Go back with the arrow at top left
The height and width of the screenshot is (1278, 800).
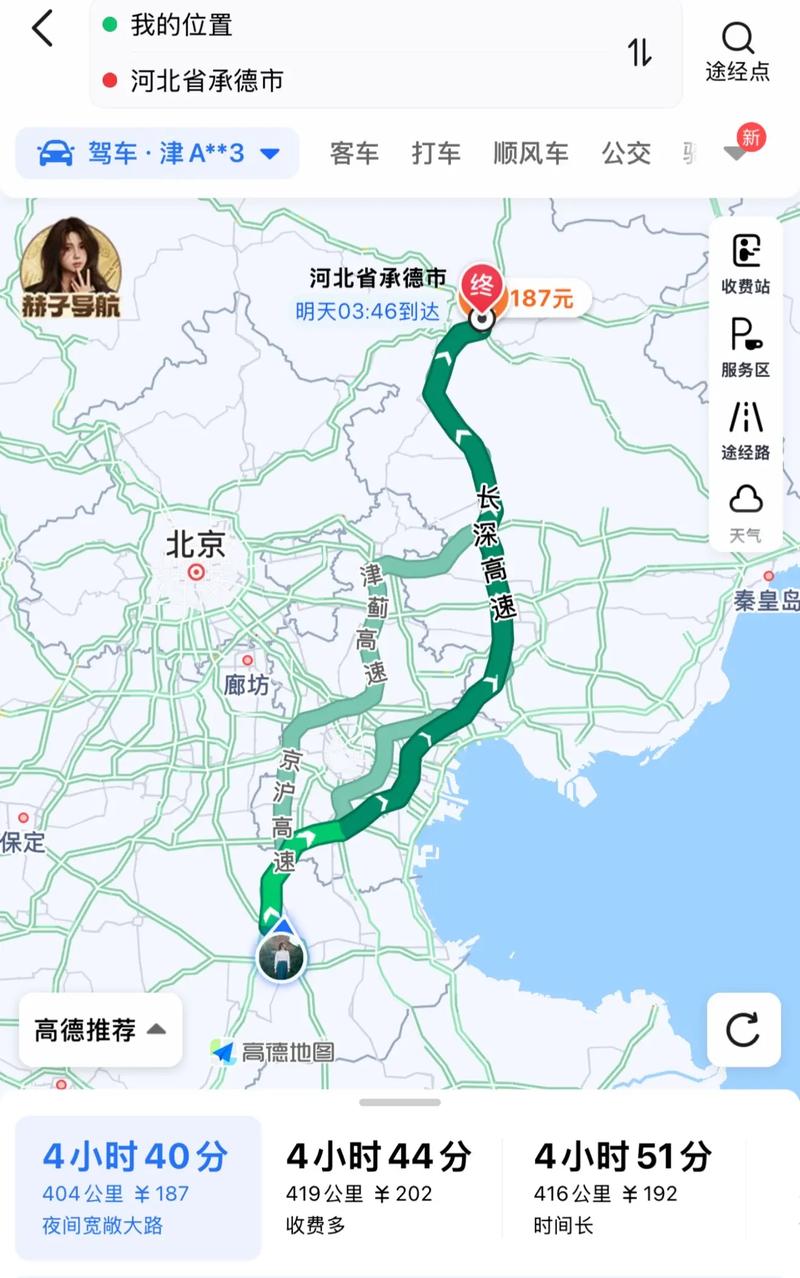tap(41, 29)
